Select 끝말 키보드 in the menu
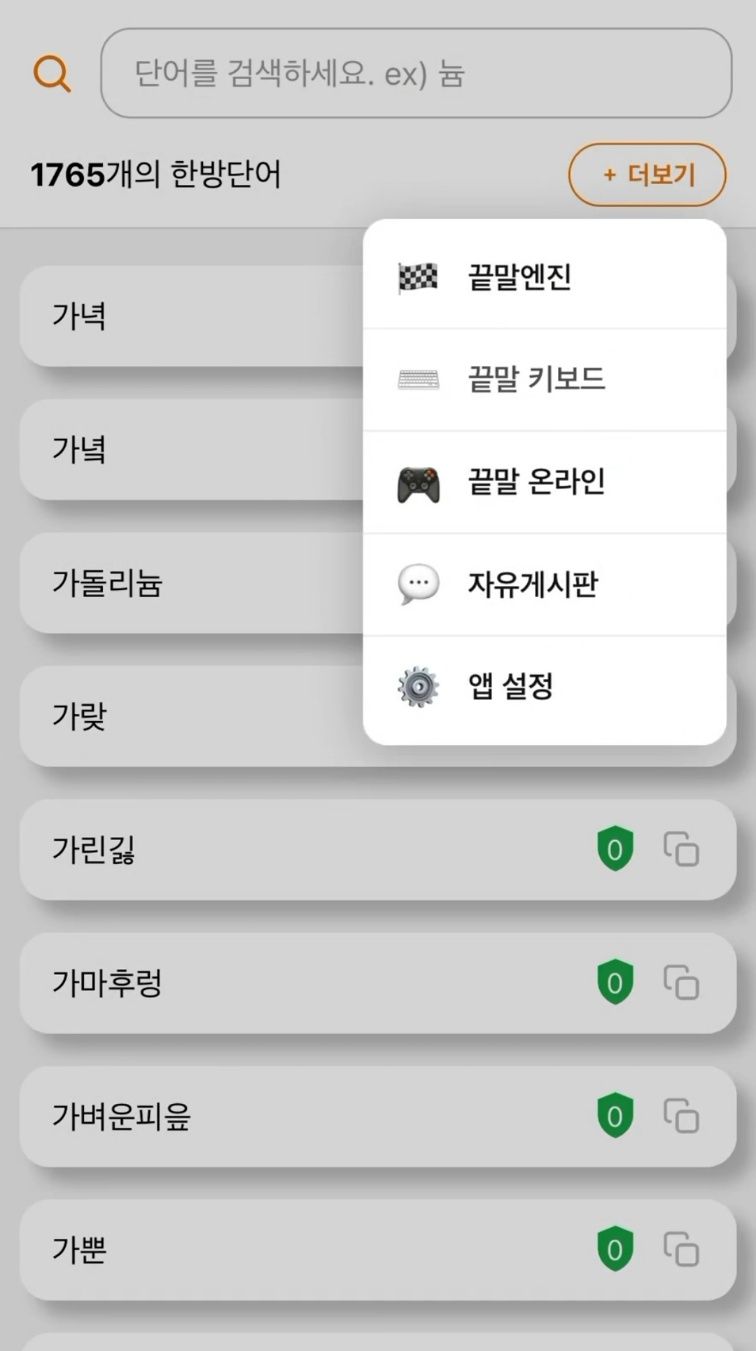The height and width of the screenshot is (1351, 756). (545, 380)
